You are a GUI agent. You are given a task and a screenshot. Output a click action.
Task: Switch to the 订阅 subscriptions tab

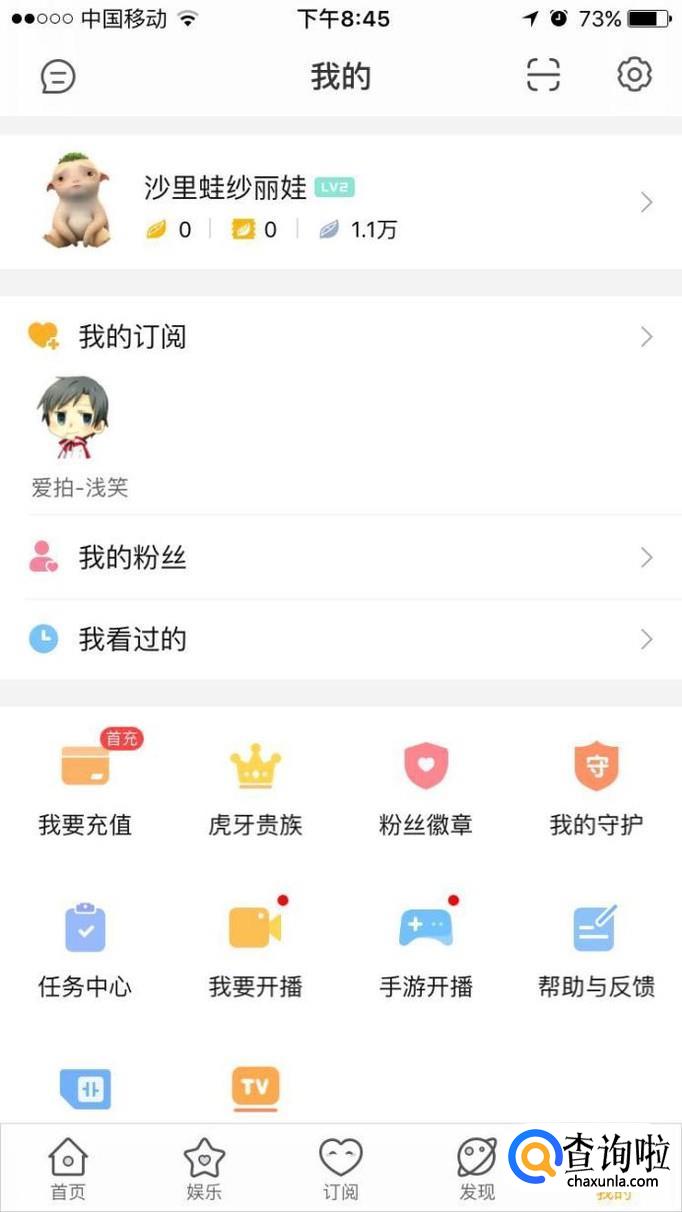pos(340,1168)
